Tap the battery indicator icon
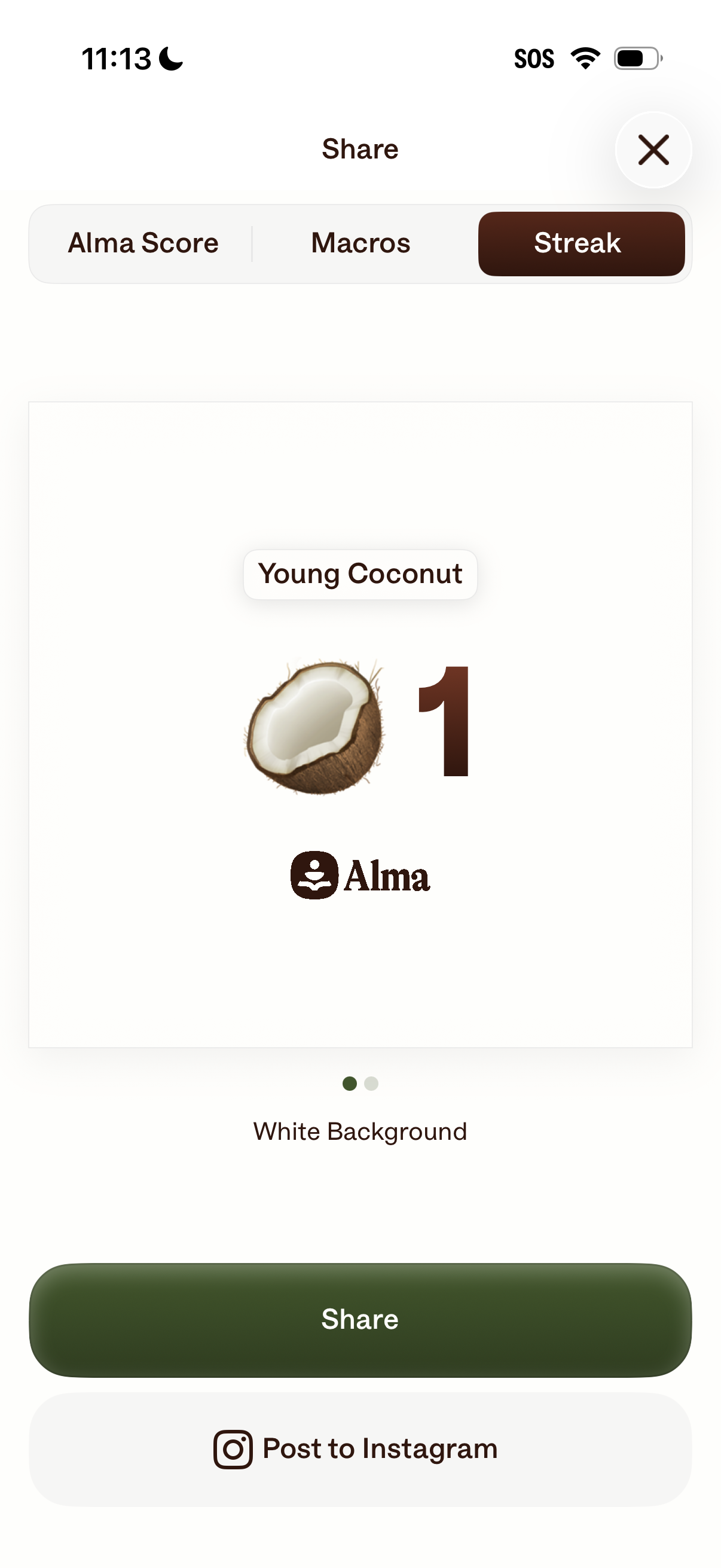 coord(633,57)
